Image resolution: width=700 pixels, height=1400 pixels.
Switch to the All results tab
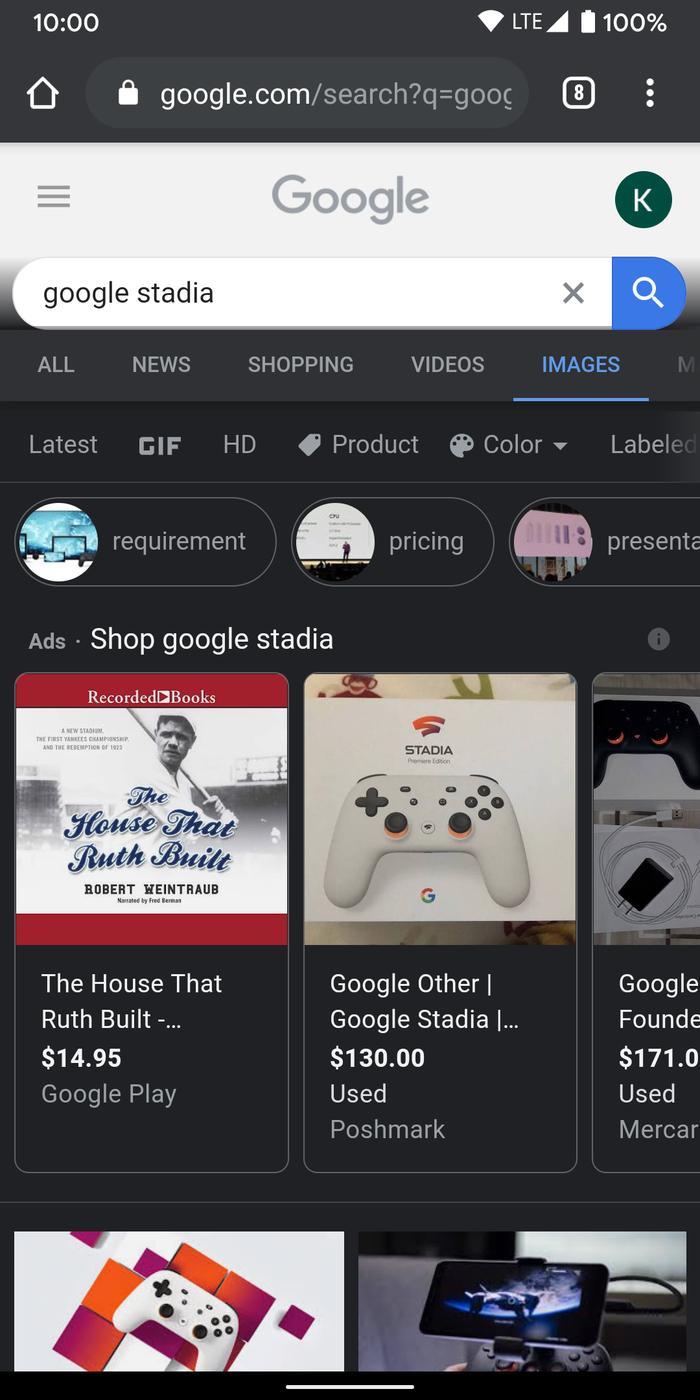[56, 365]
